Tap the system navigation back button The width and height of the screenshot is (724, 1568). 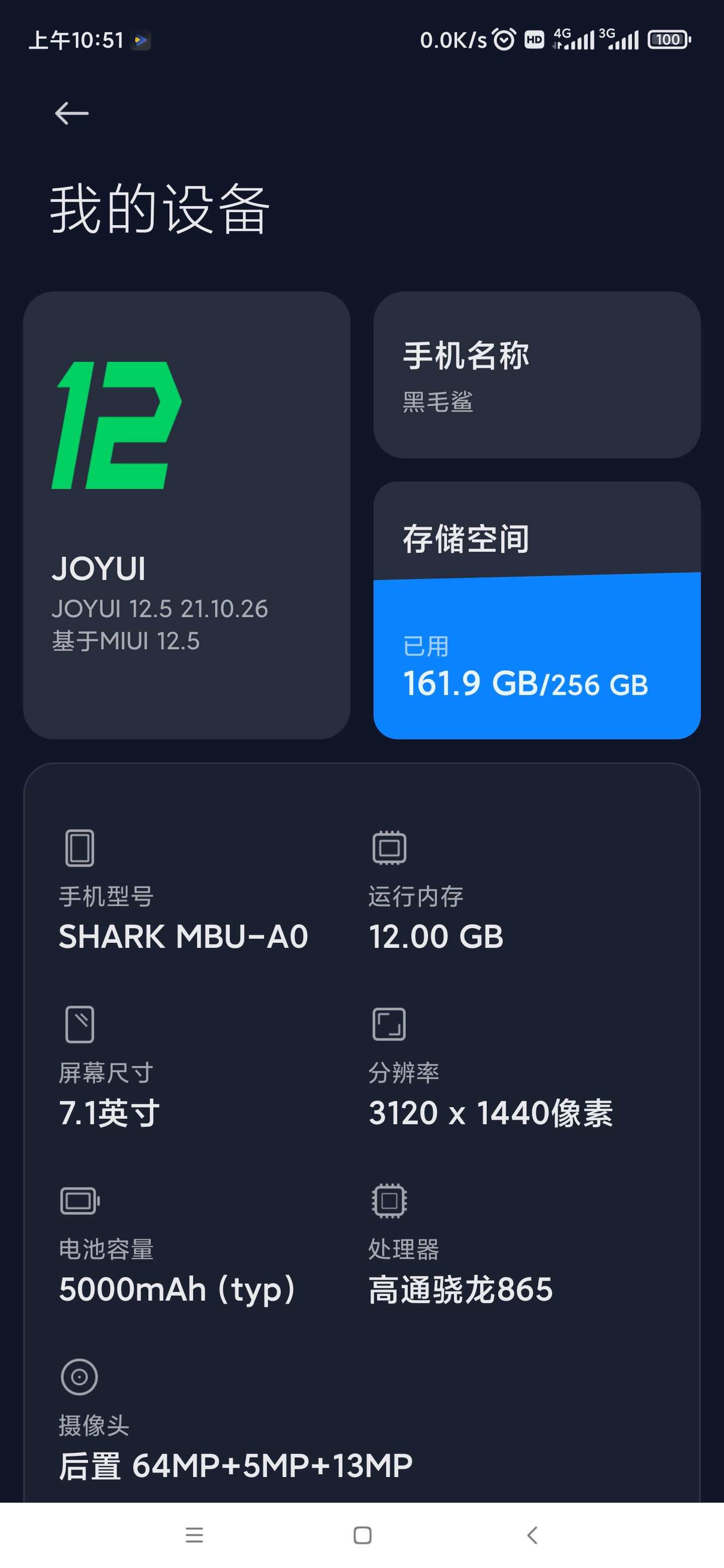532,1535
